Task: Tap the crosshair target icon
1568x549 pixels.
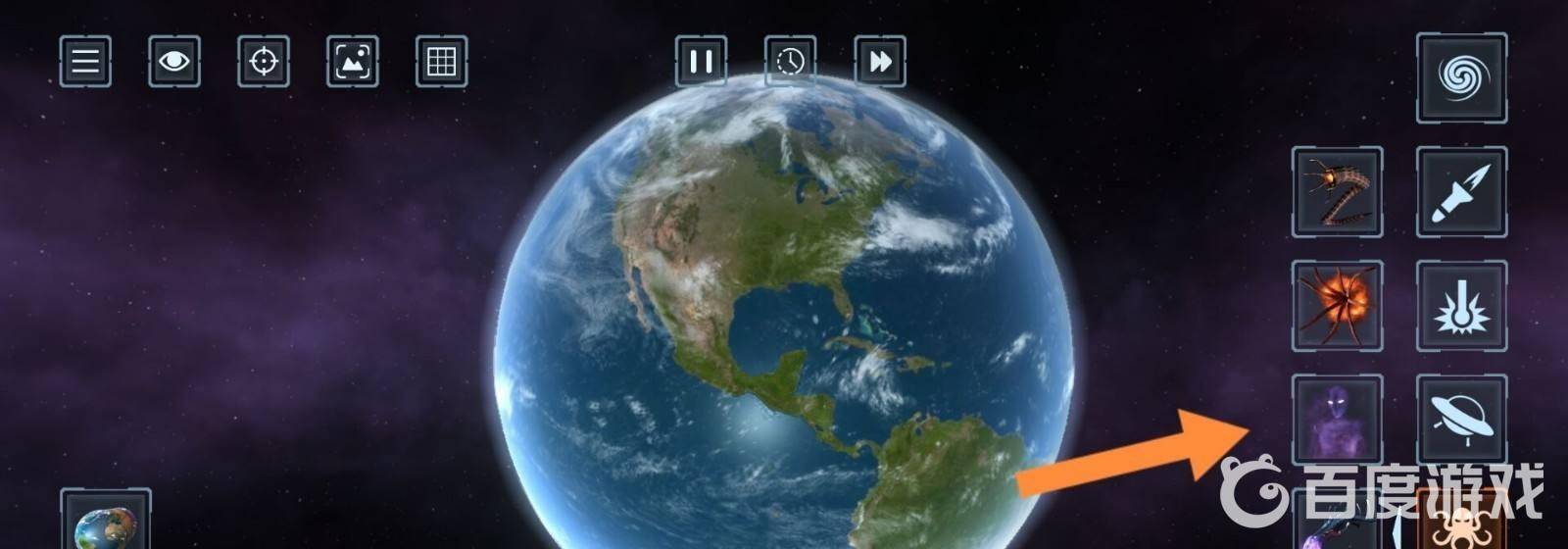Action: point(264,61)
